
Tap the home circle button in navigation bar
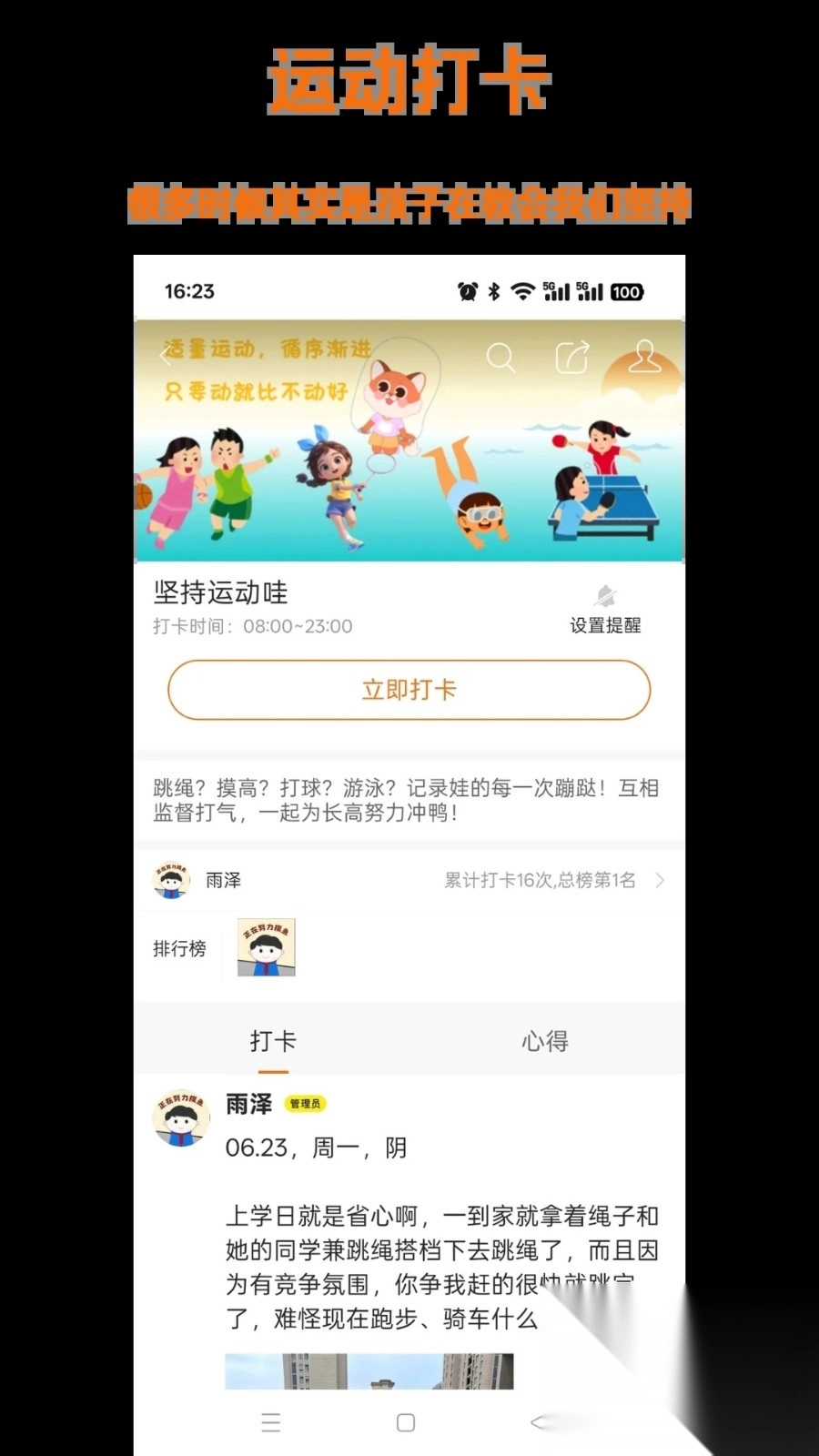[403, 1422]
